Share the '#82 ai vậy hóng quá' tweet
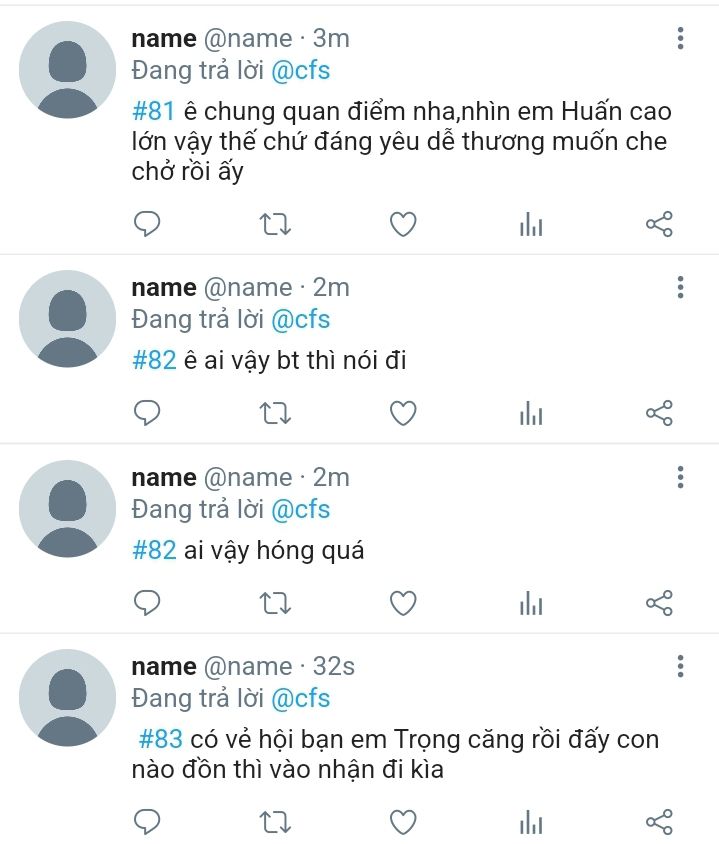This screenshot has height=844, width=719. point(659,603)
